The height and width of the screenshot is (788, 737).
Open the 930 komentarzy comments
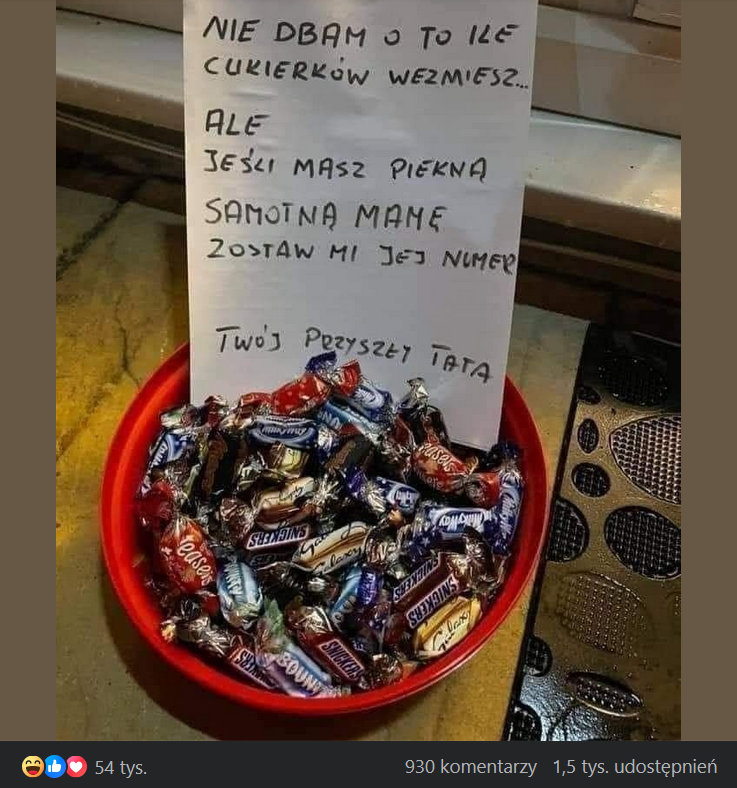click(470, 768)
